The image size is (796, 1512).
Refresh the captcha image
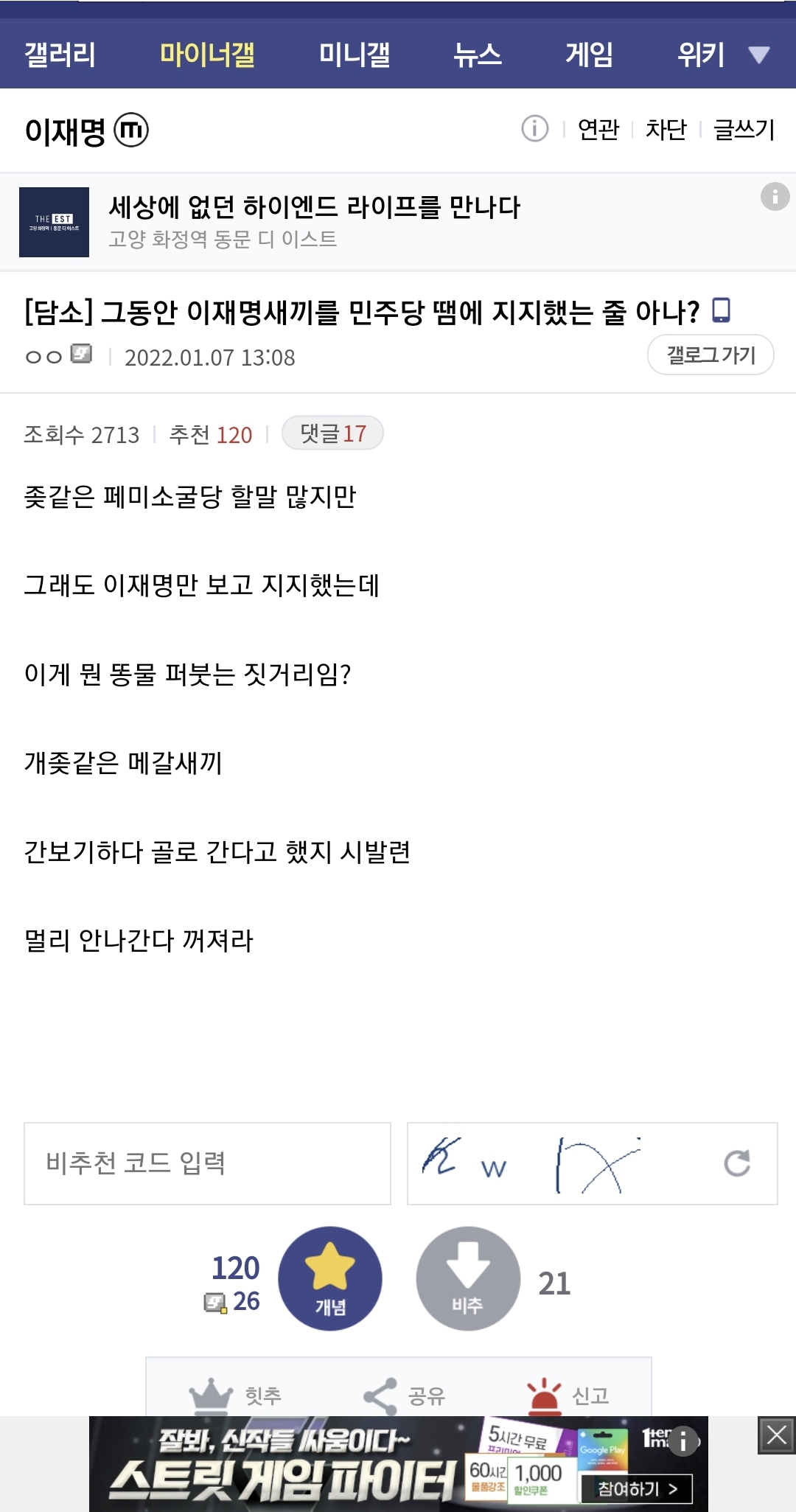736,1163
